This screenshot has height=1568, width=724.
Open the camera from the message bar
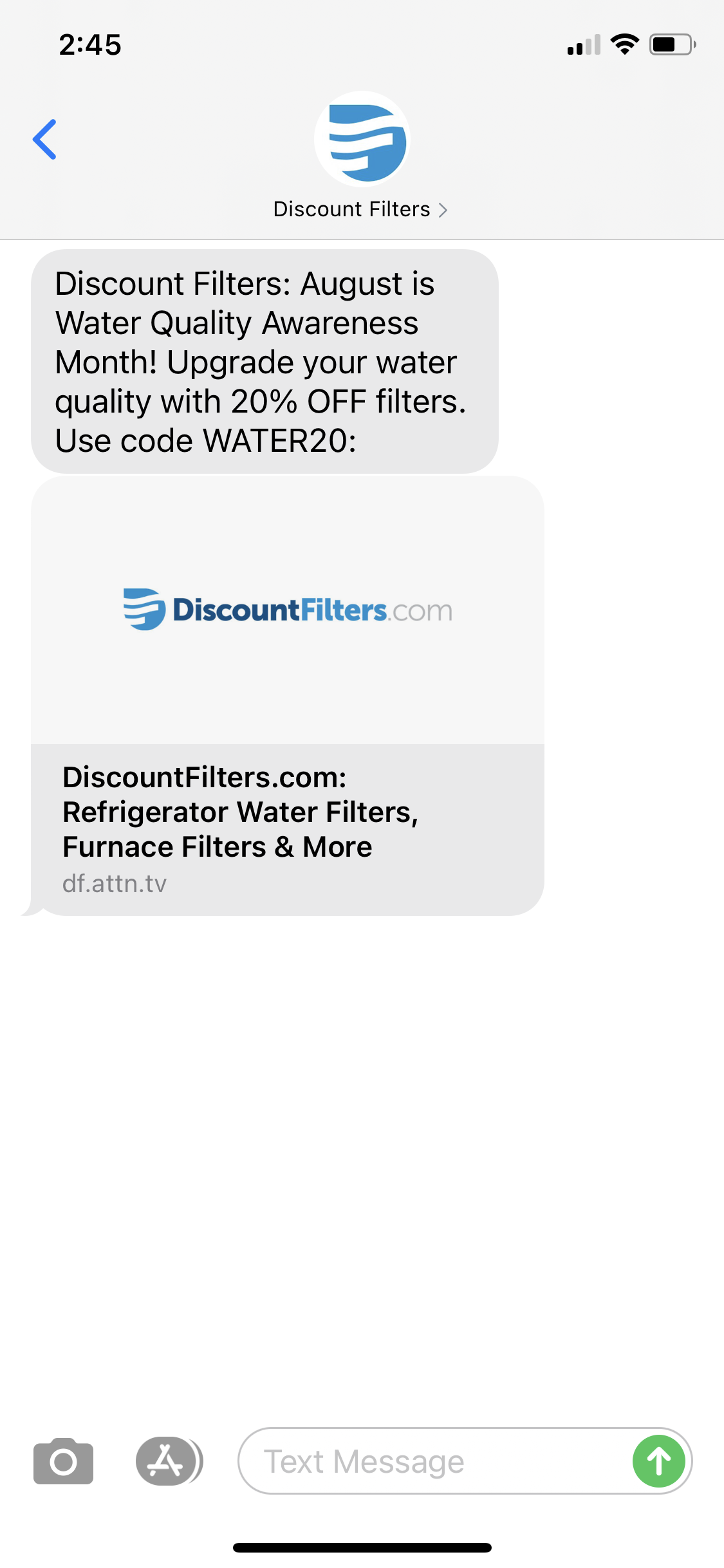pyautogui.click(x=63, y=1461)
